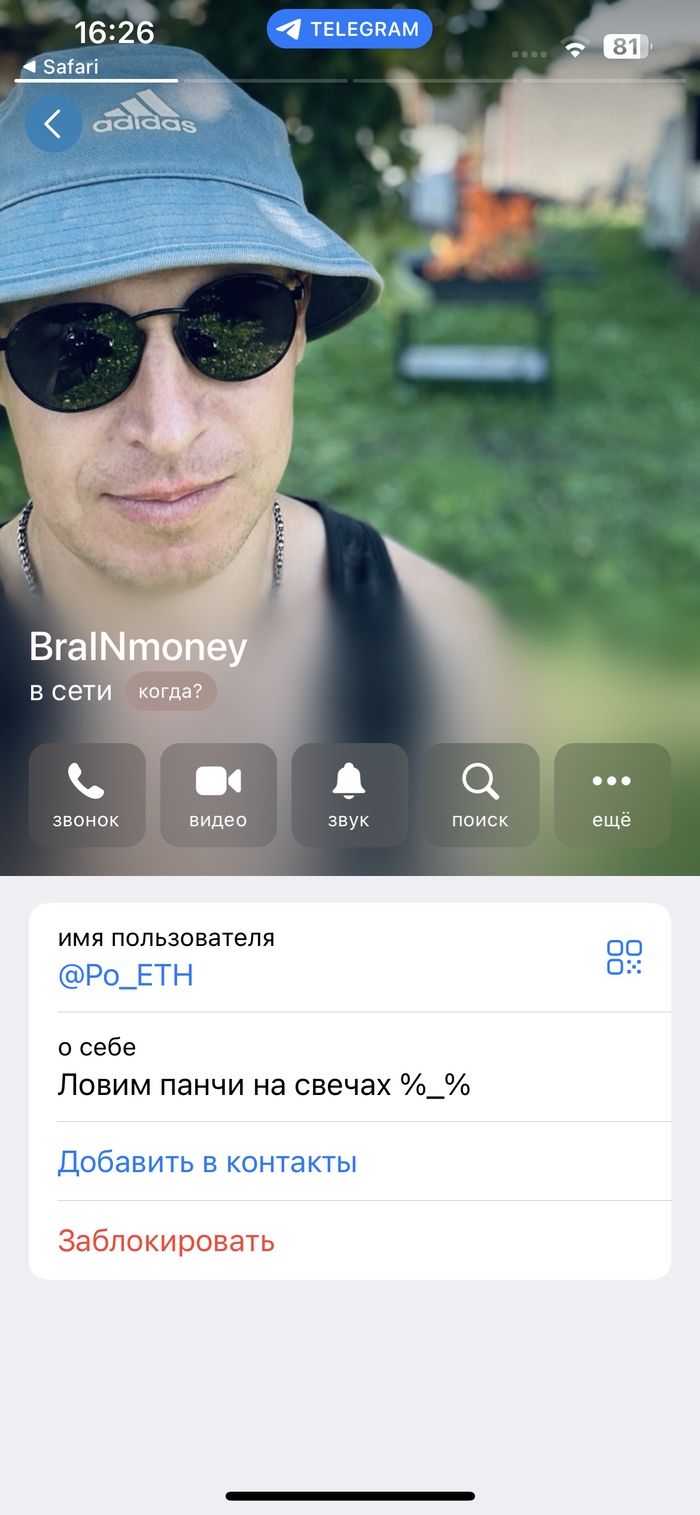Start a video call via видео

coord(218,795)
